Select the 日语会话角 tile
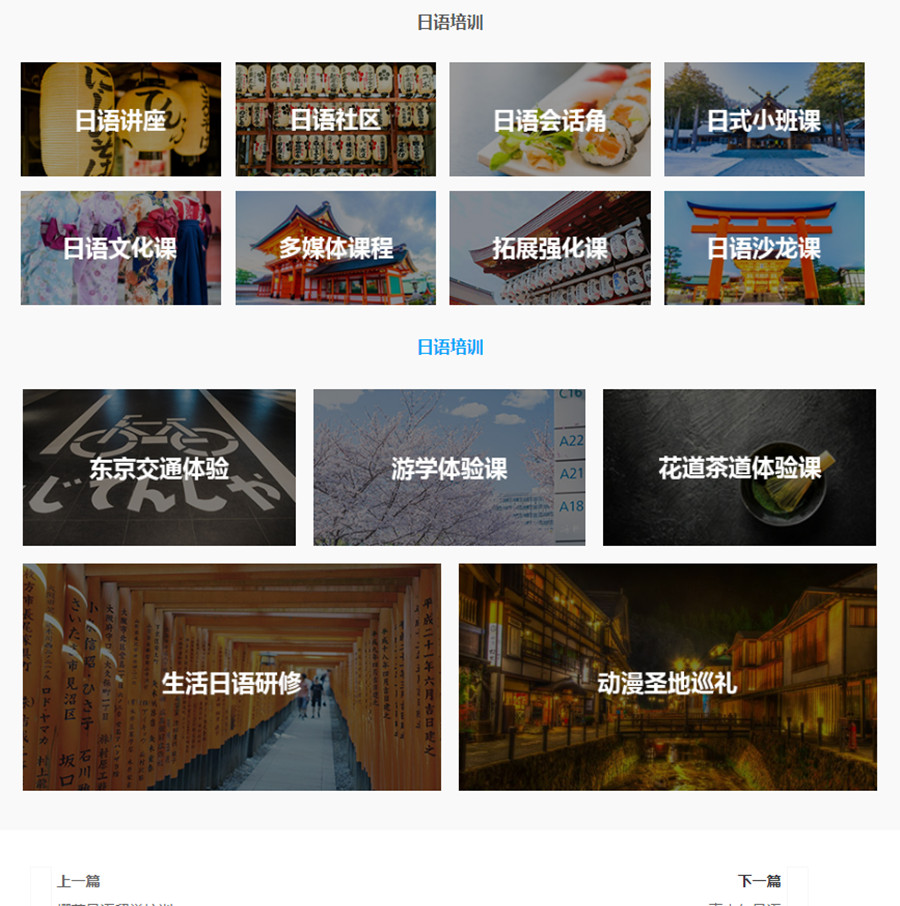 550,120
